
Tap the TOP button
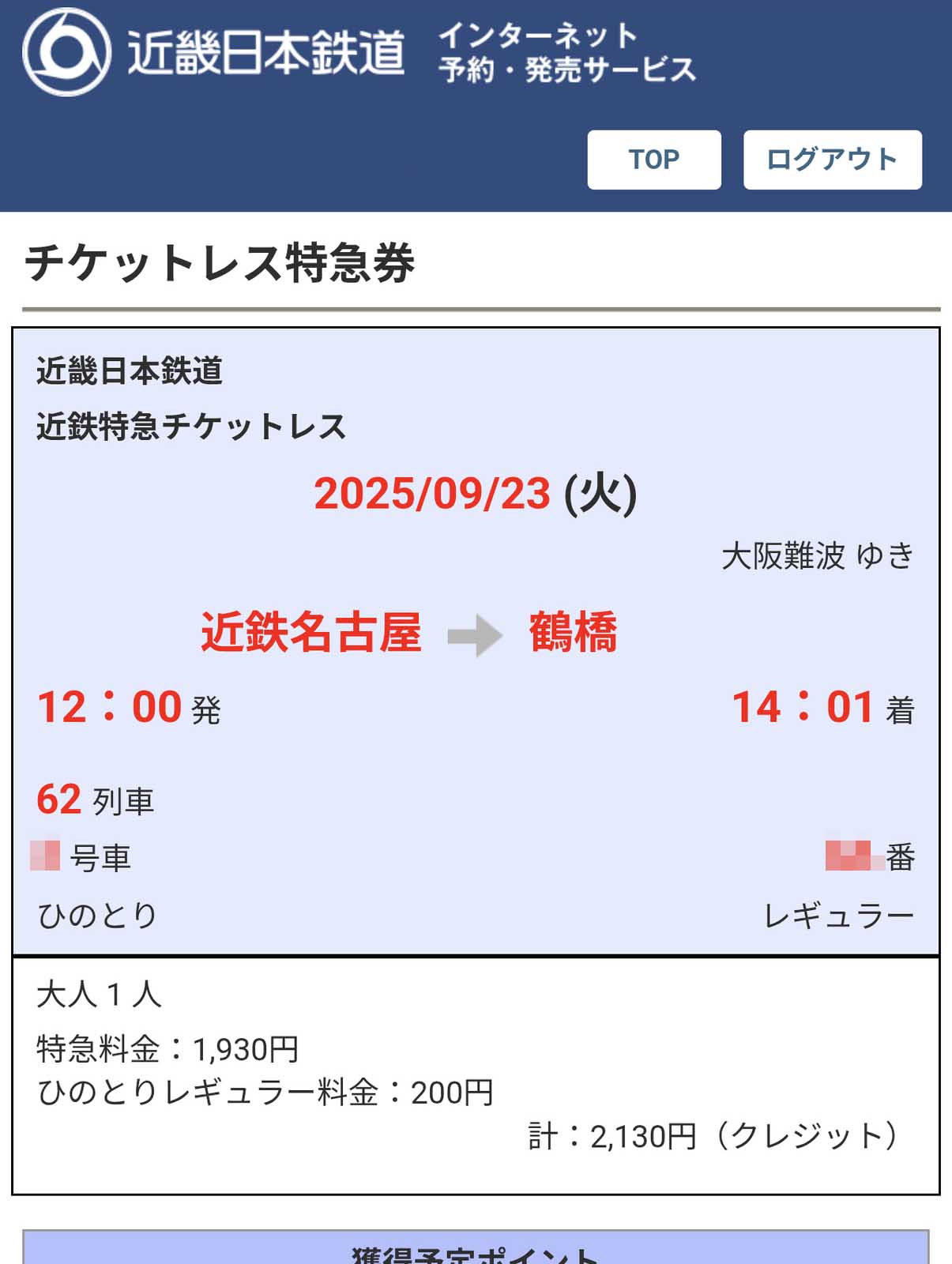tap(653, 160)
